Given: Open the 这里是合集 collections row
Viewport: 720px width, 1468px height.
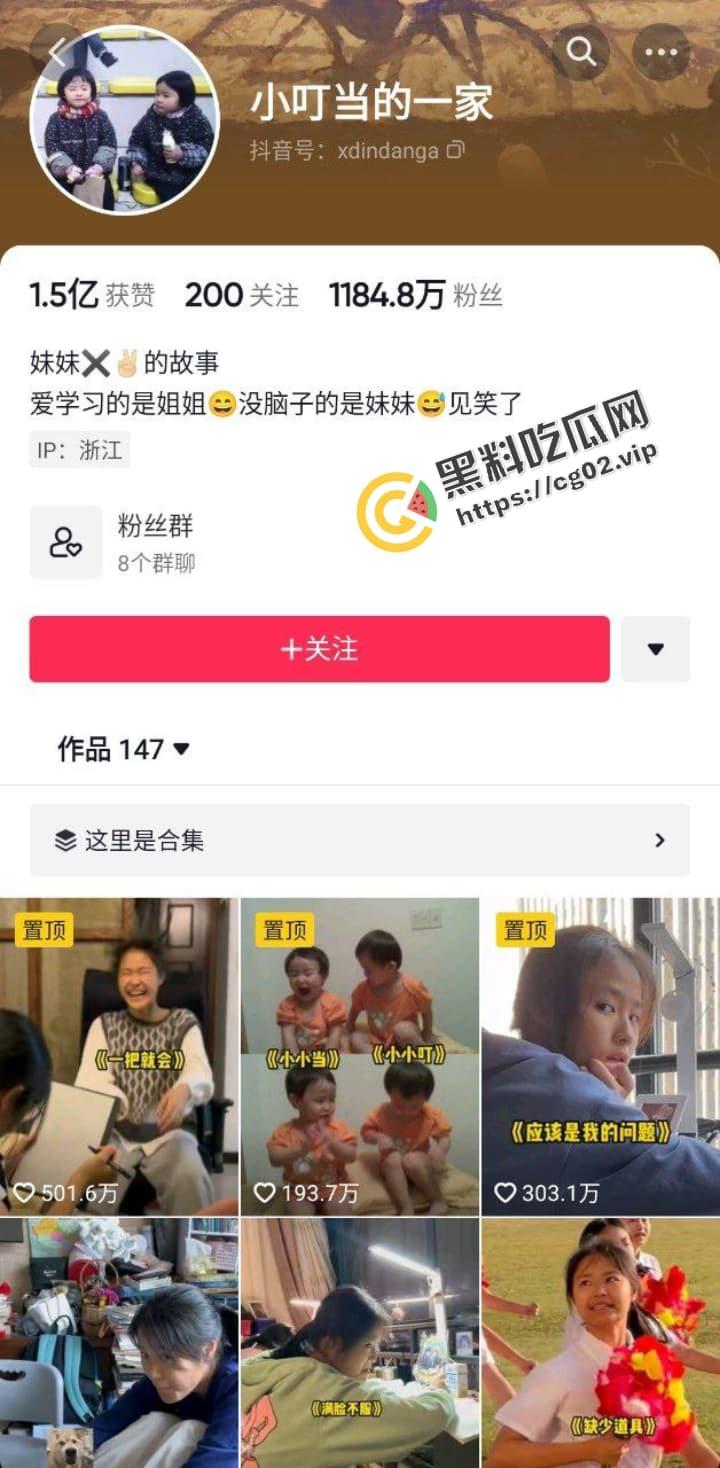Looking at the screenshot, I should 359,840.
